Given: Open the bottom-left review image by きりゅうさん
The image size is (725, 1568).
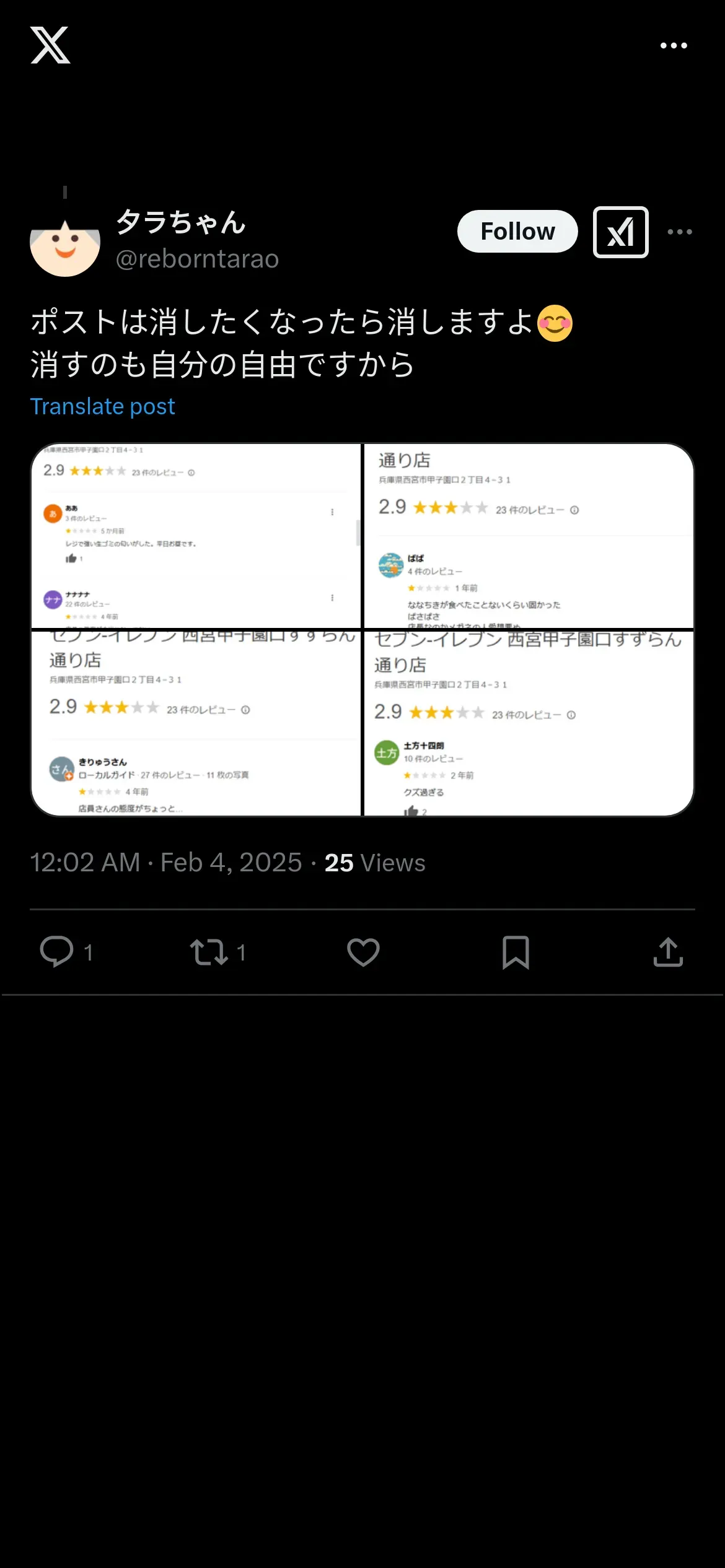Looking at the screenshot, I should coord(196,723).
